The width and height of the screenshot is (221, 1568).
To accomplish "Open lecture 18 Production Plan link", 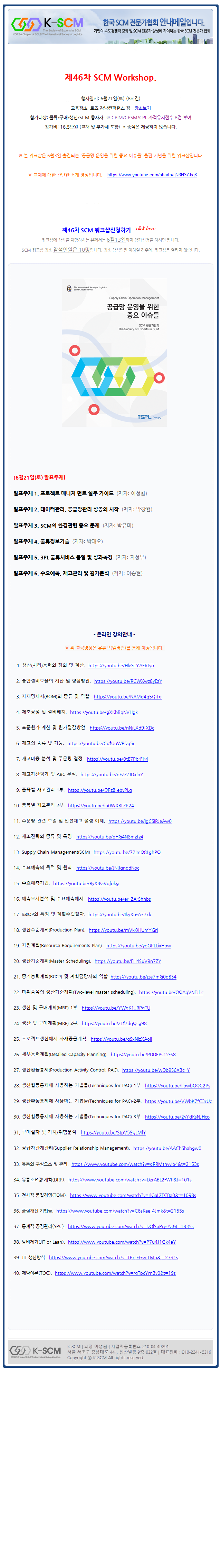I will coord(123,930).
